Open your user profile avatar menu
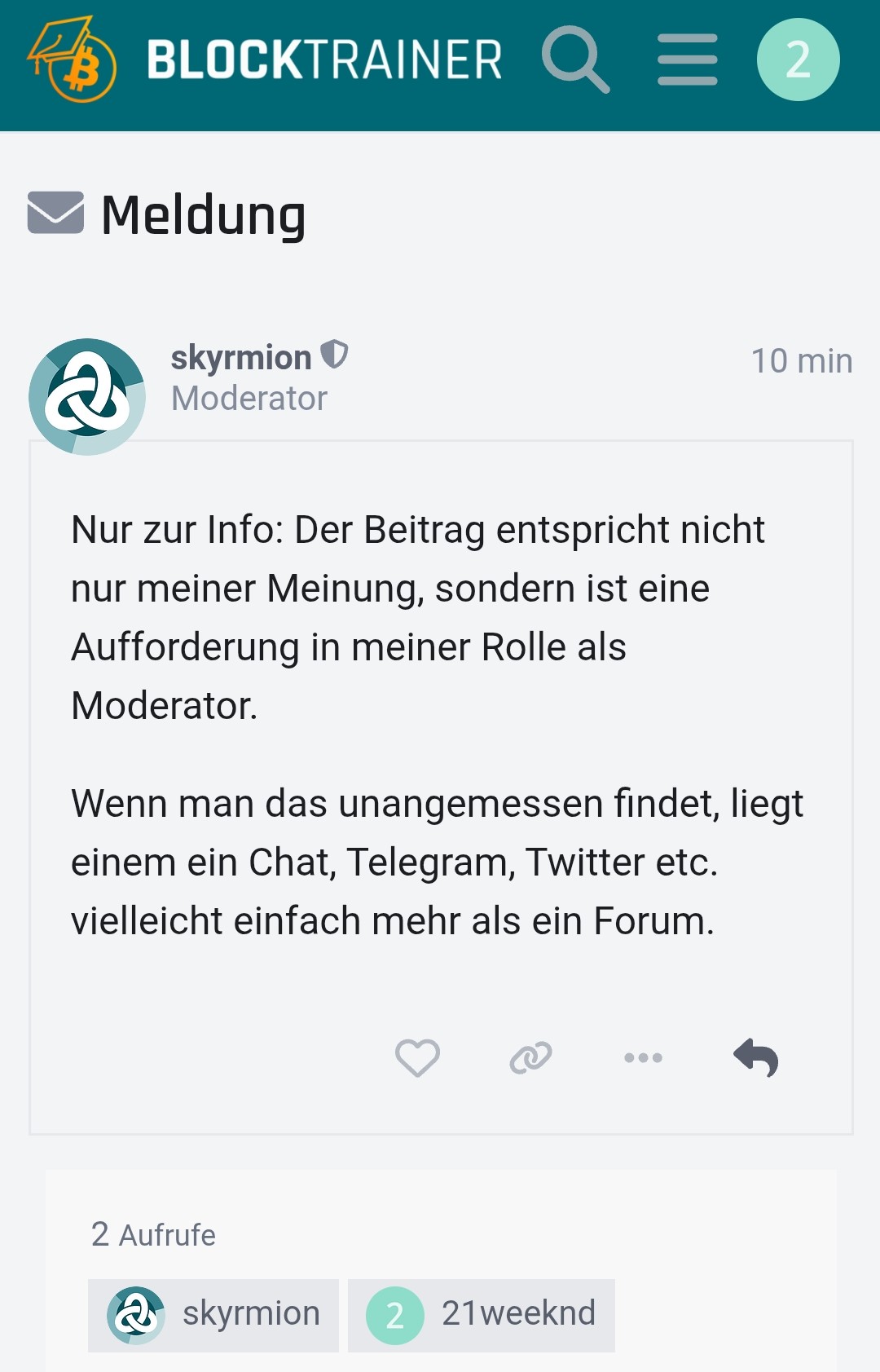This screenshot has width=880, height=1372. coord(798,60)
